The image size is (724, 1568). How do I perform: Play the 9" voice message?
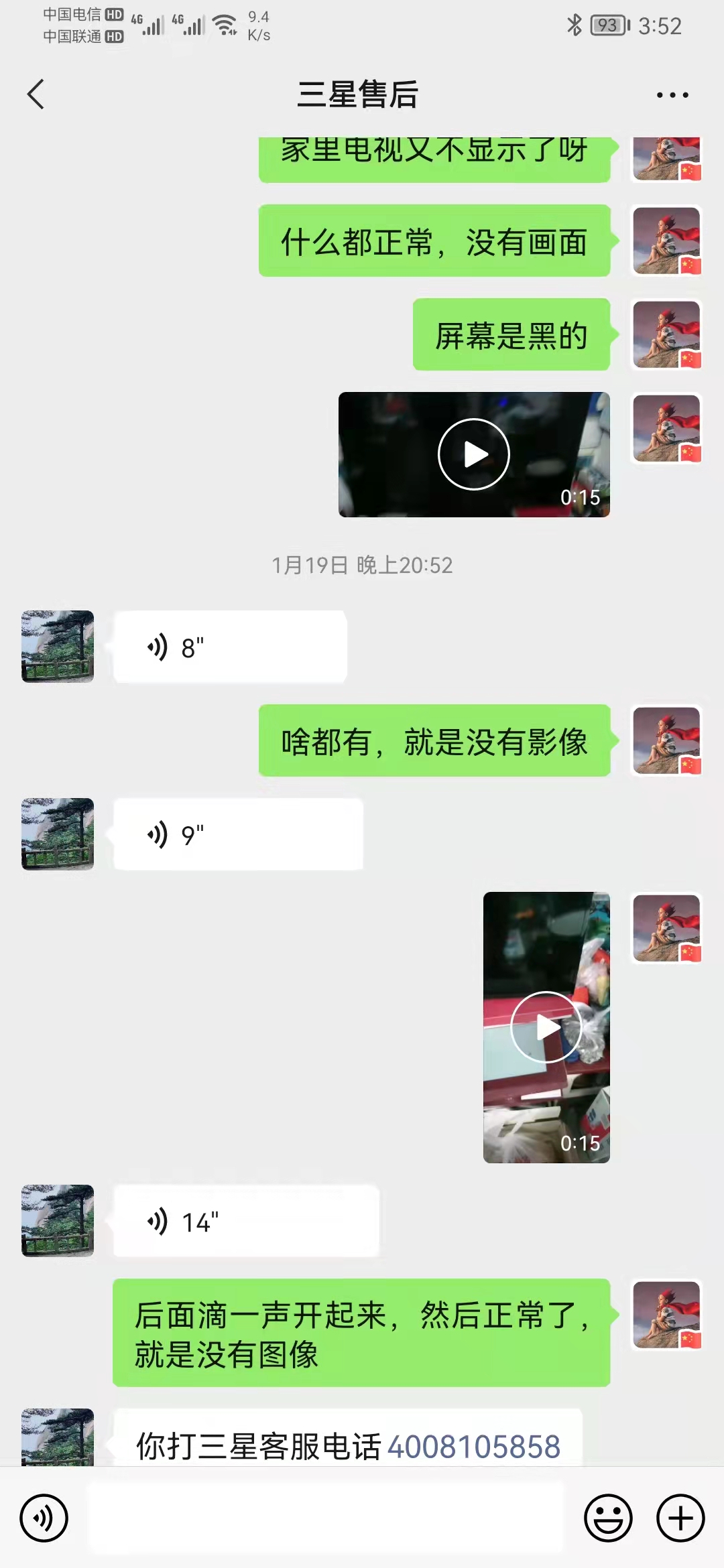(238, 834)
